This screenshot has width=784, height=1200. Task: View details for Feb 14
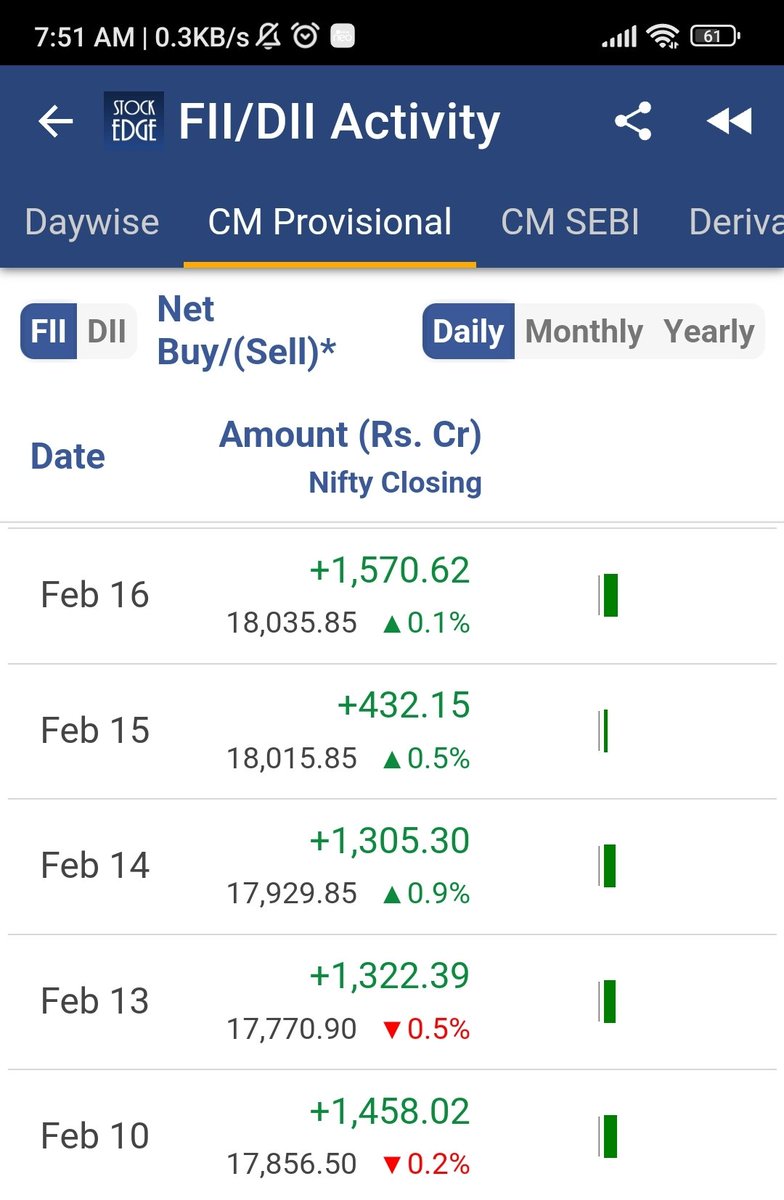tap(392, 866)
